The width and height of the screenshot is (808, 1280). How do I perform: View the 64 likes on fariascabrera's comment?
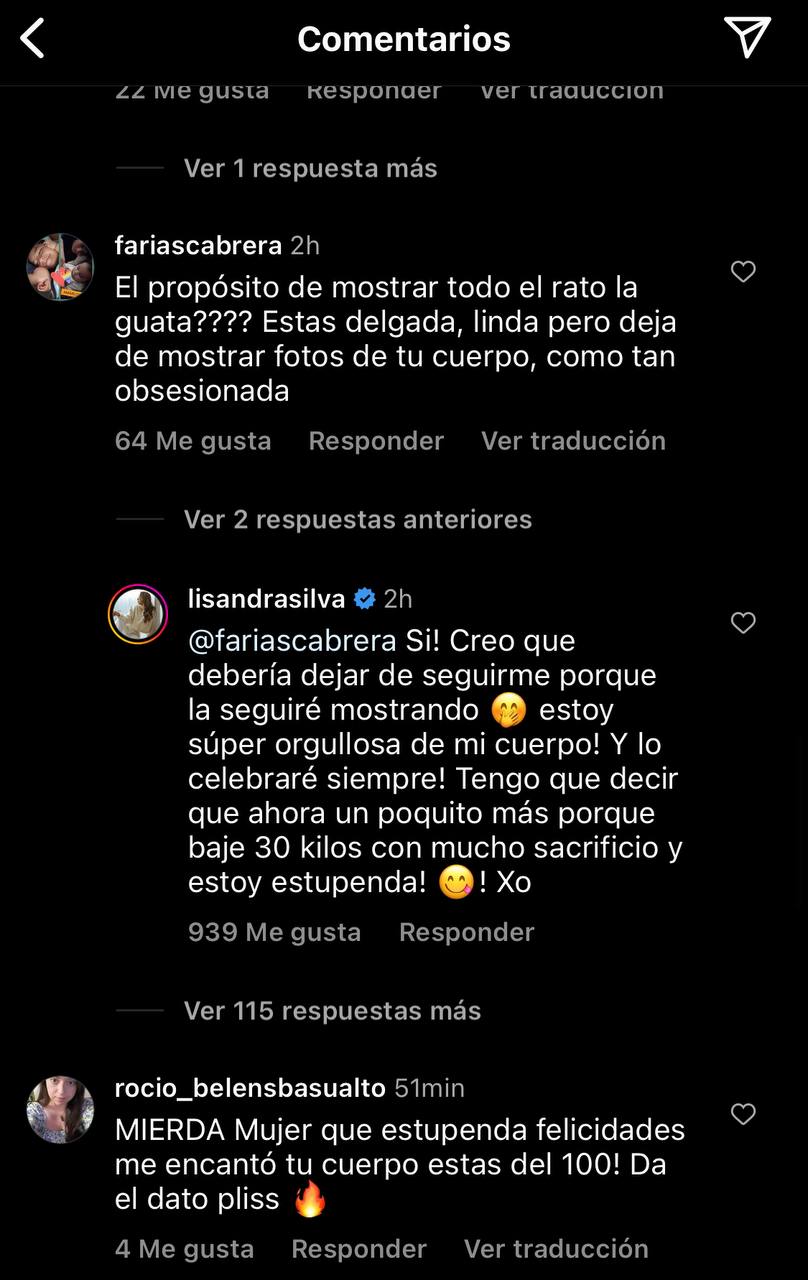point(193,441)
